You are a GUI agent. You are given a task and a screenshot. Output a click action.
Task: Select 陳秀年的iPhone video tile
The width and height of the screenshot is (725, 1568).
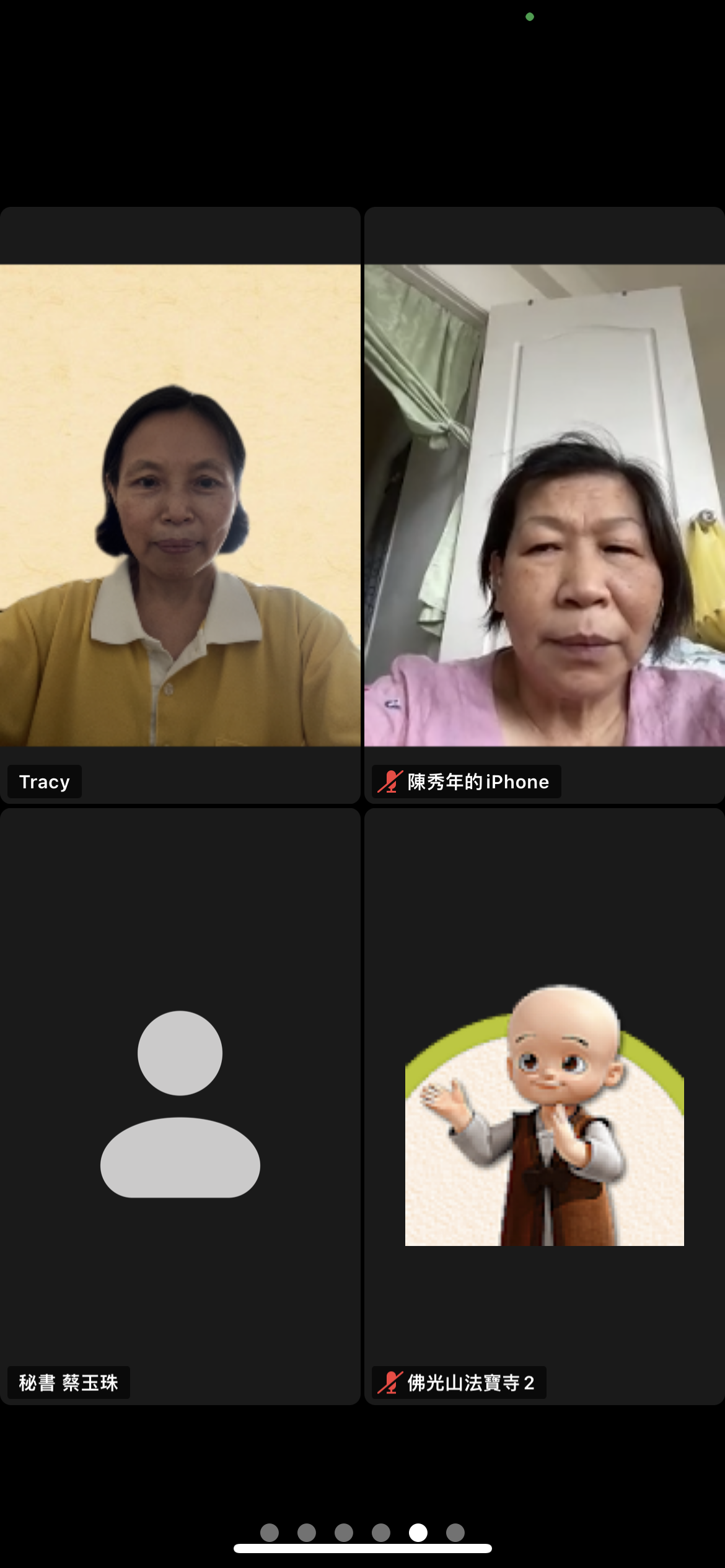pos(544,505)
